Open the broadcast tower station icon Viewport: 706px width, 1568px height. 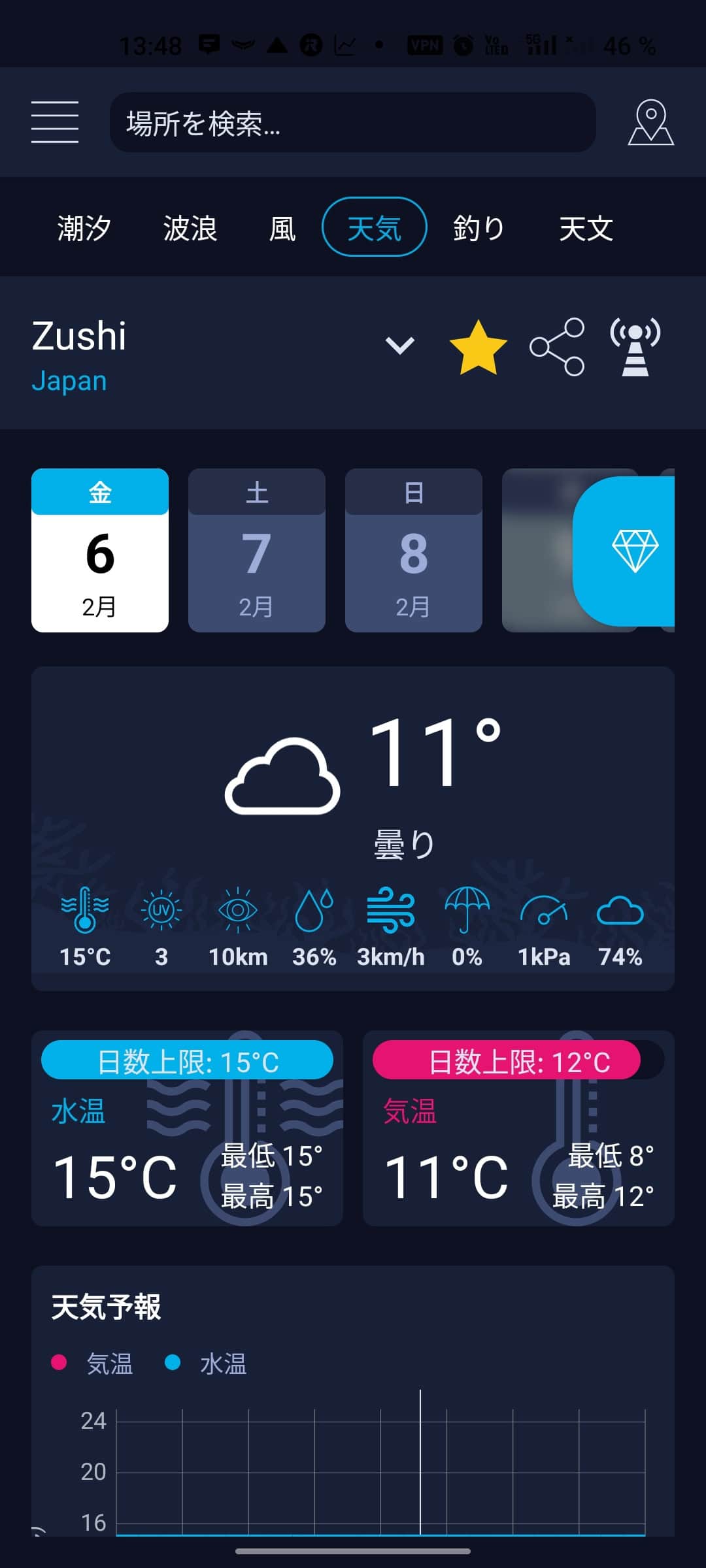(x=635, y=347)
